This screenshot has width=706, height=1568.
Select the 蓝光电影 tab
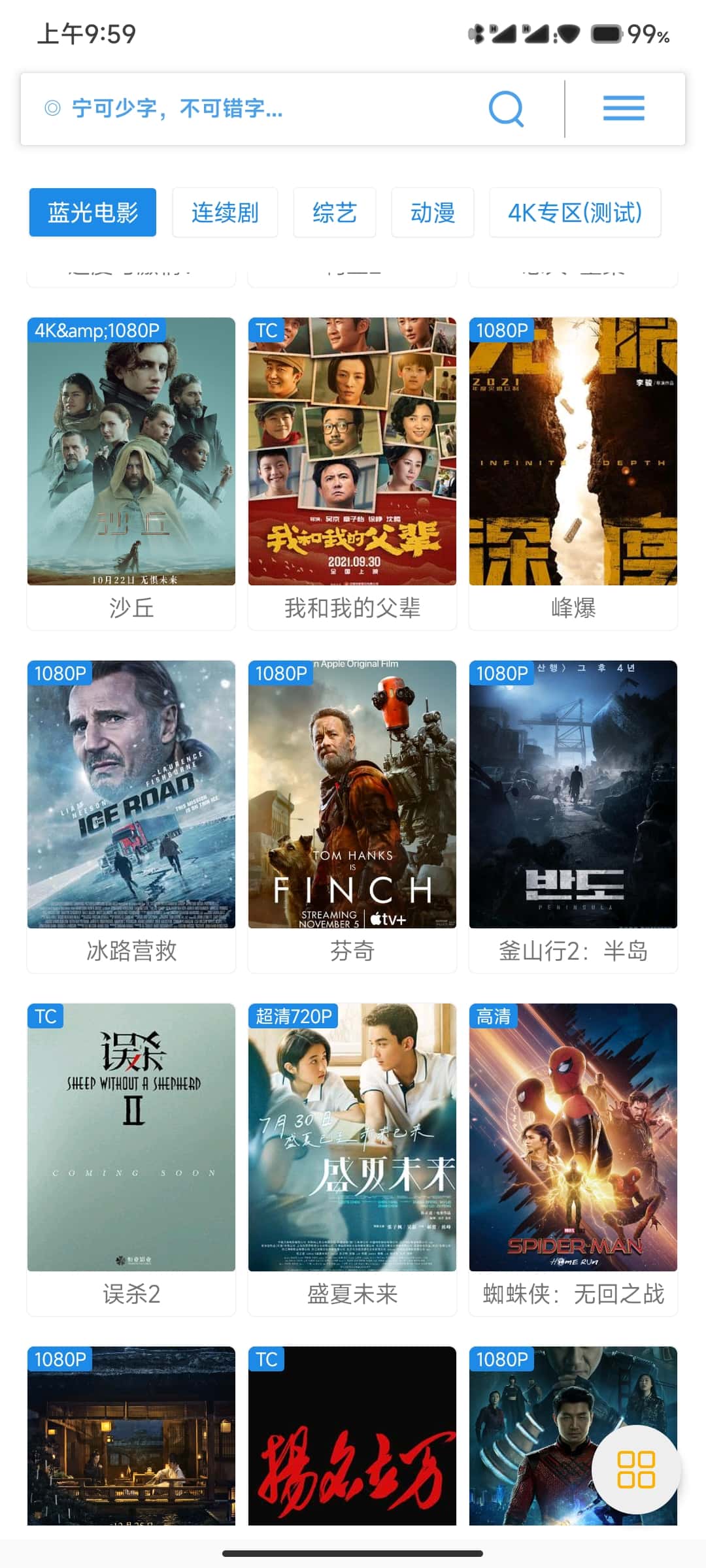[x=93, y=212]
